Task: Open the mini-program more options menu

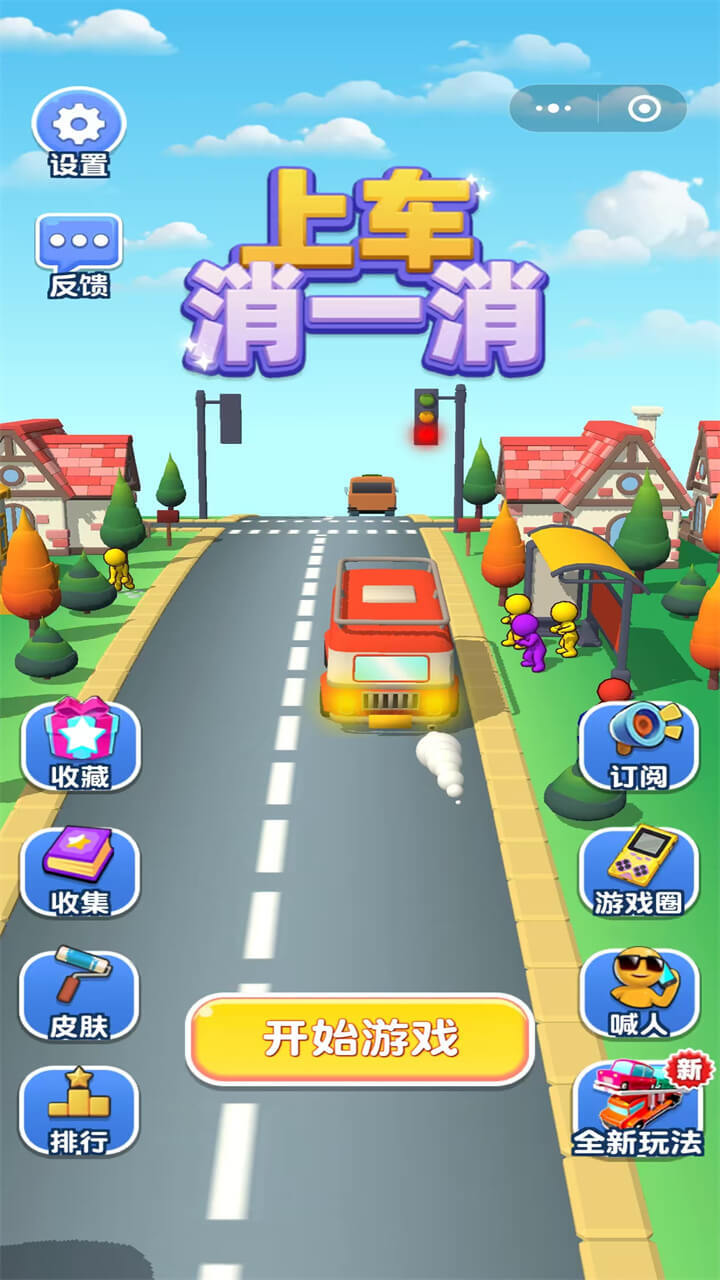Action: 553,108
